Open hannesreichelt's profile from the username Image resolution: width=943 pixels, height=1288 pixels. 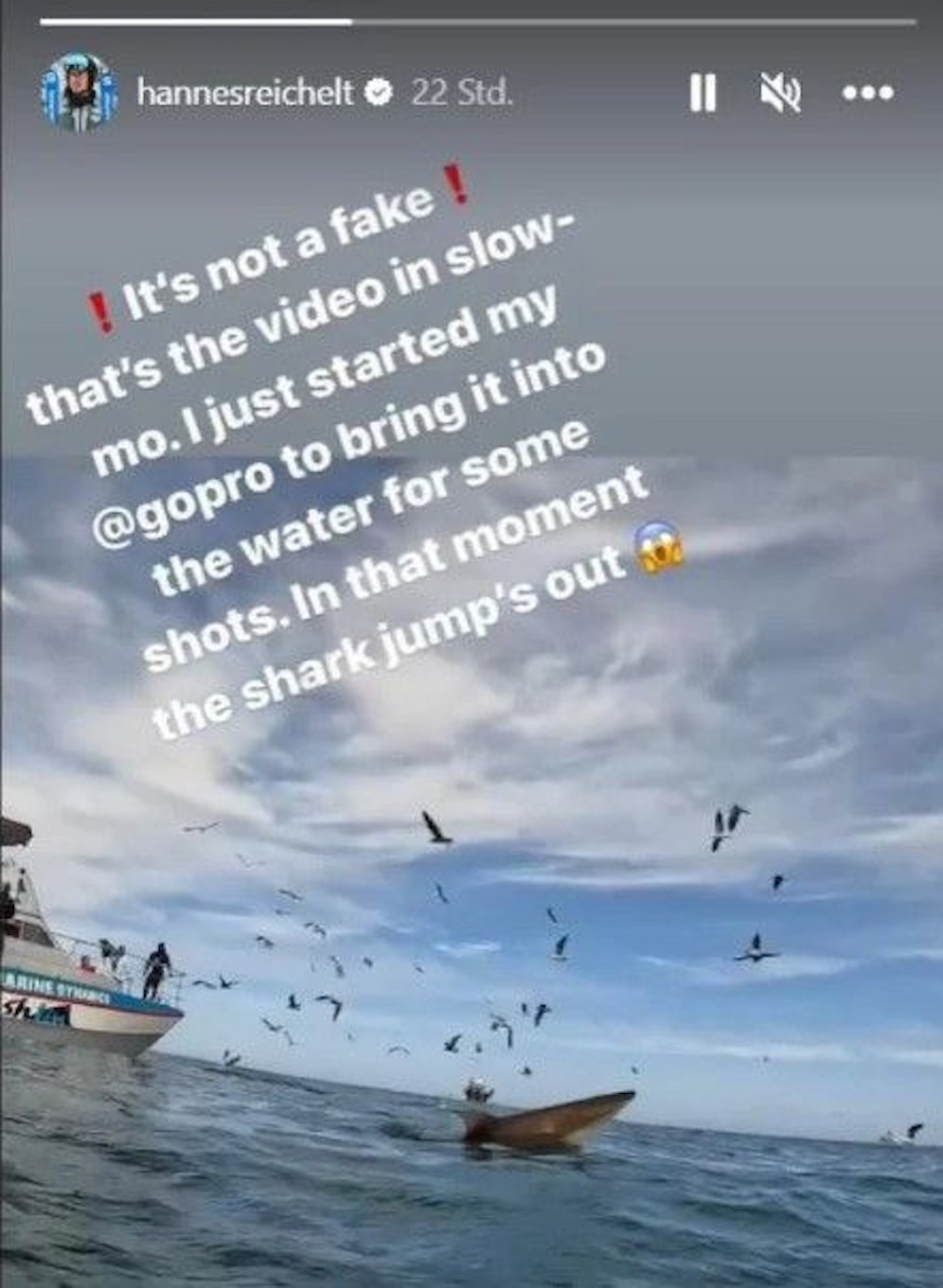245,93
